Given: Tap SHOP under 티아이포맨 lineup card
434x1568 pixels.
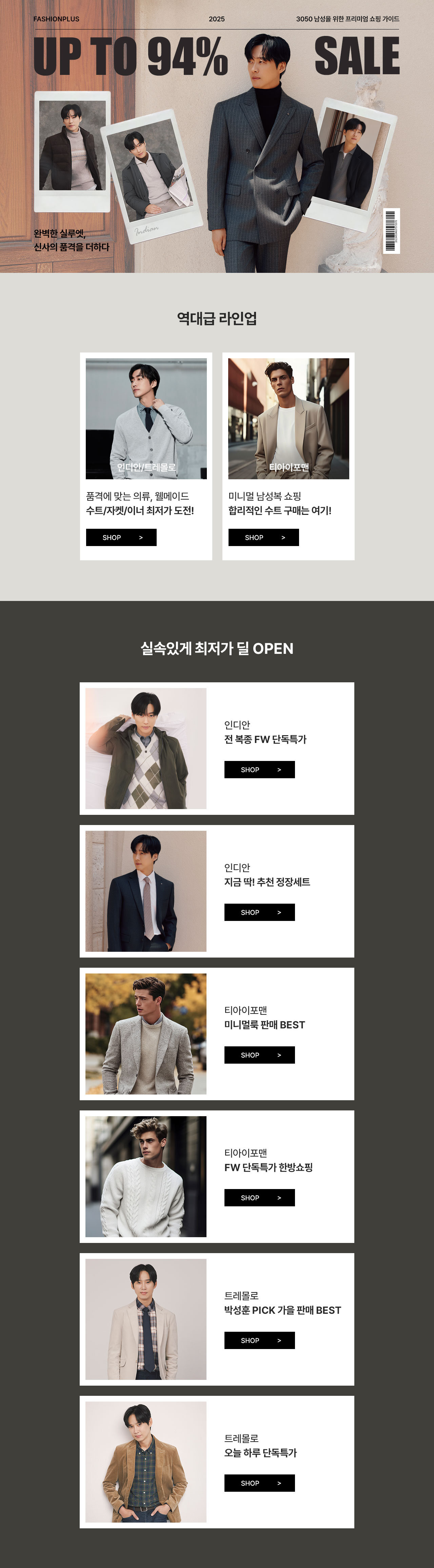Looking at the screenshot, I should point(263,538).
